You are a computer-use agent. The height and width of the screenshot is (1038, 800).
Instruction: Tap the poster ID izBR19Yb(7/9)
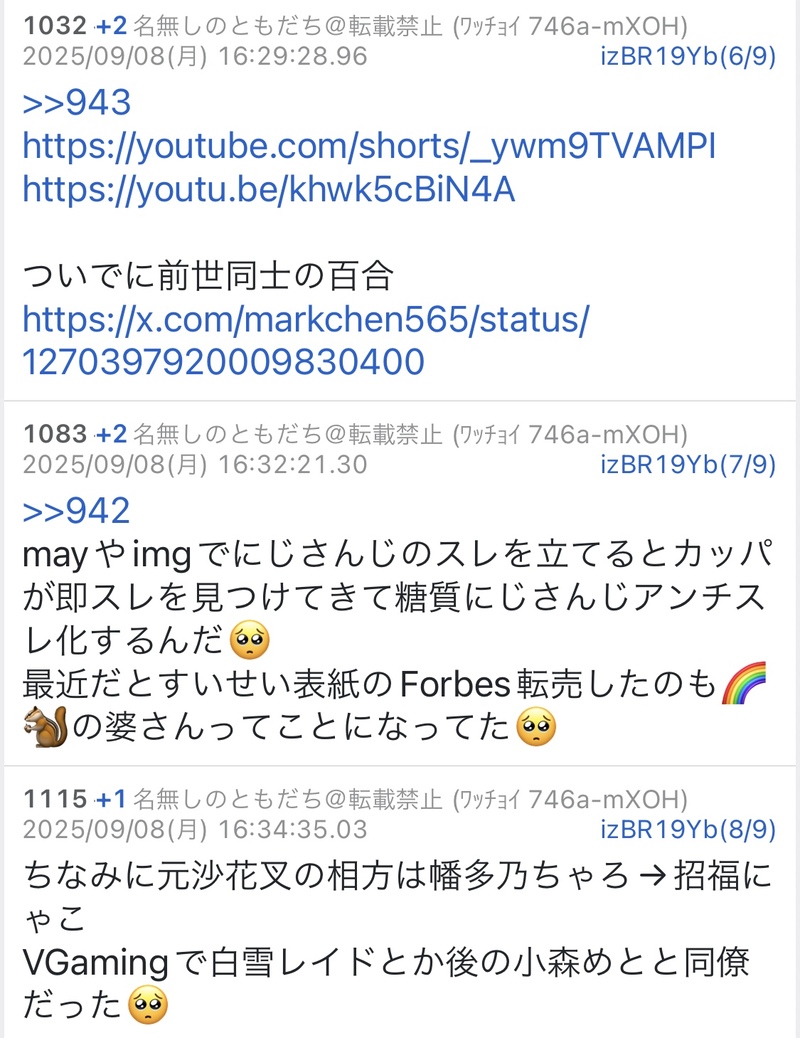(x=687, y=464)
